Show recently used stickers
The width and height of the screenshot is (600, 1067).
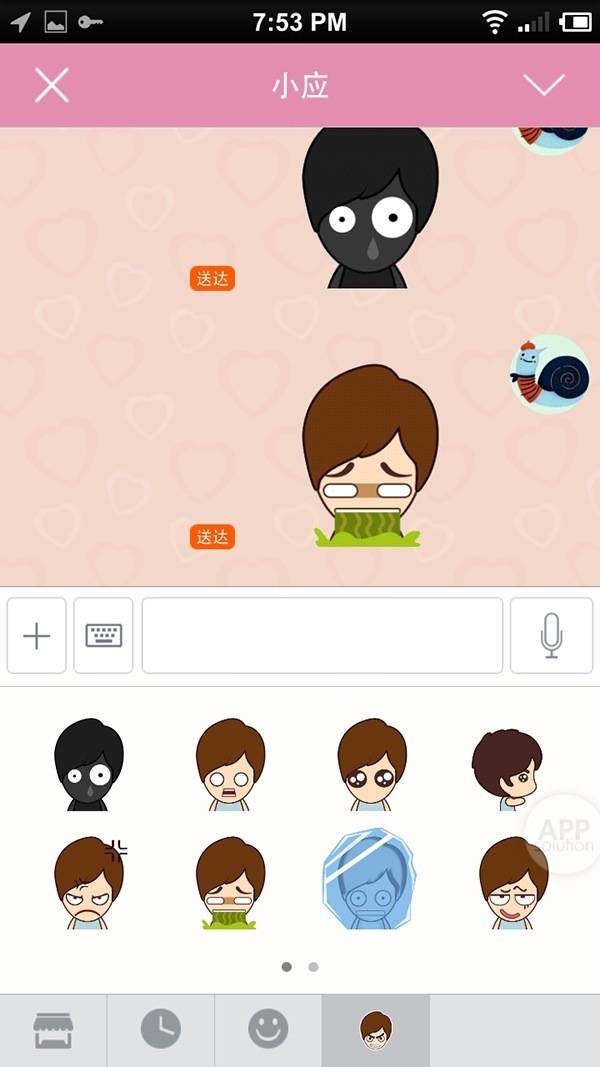(x=161, y=1029)
